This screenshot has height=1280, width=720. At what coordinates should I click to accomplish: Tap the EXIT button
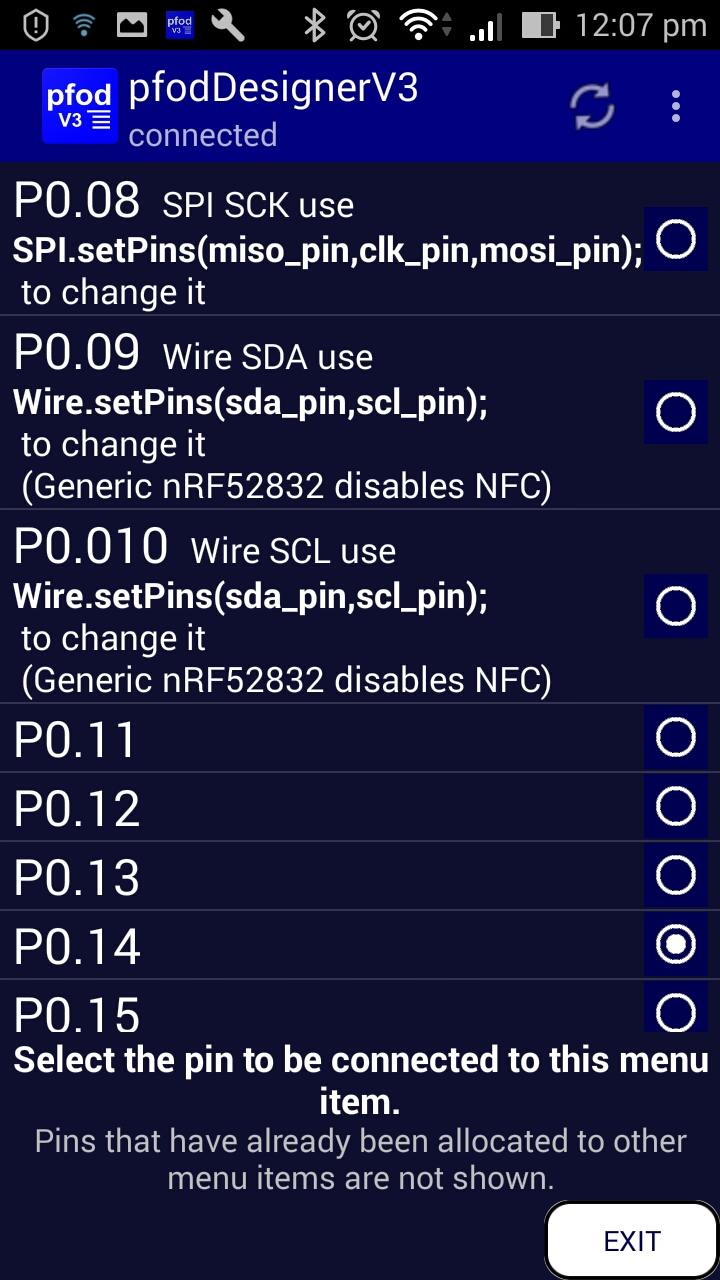(x=631, y=1240)
